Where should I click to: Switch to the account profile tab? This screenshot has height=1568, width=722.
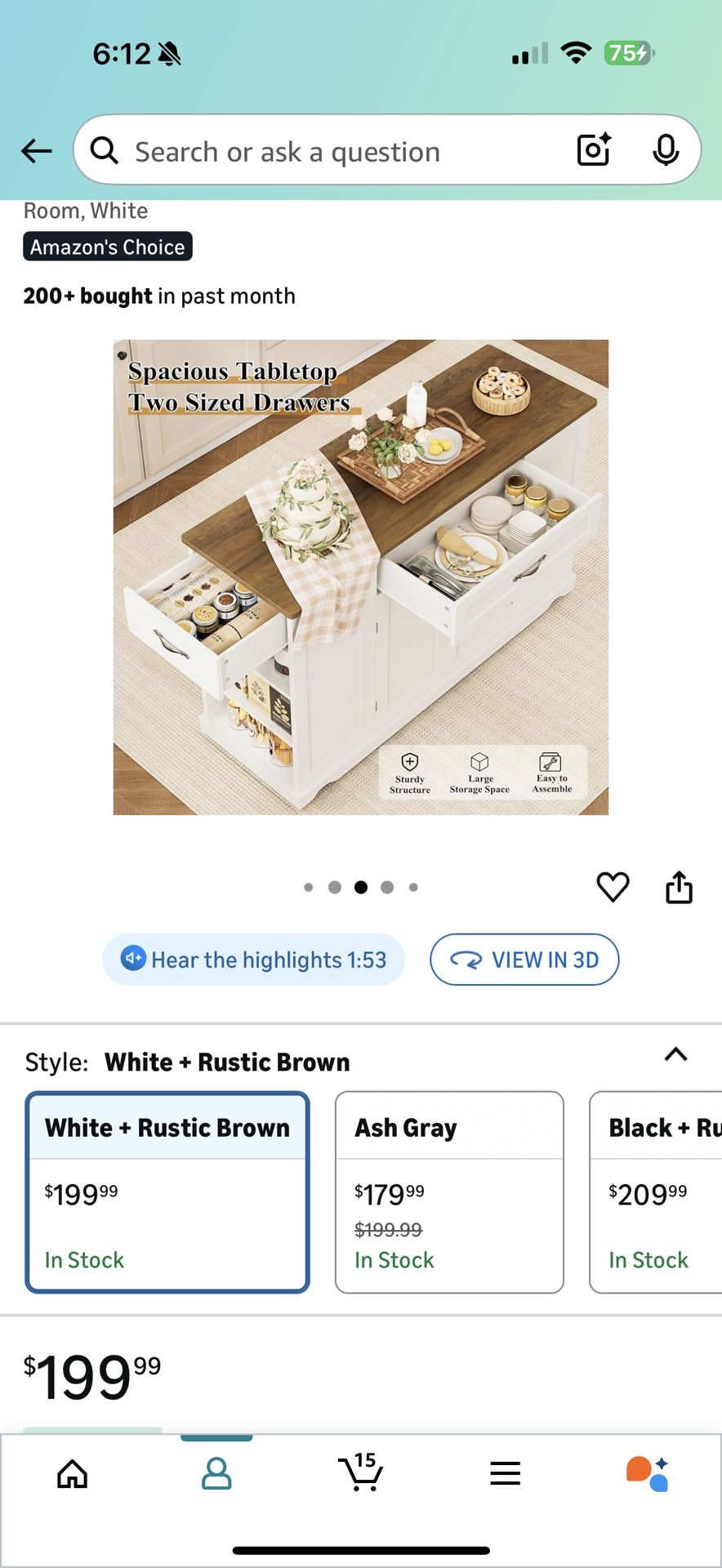pyautogui.click(x=216, y=1473)
